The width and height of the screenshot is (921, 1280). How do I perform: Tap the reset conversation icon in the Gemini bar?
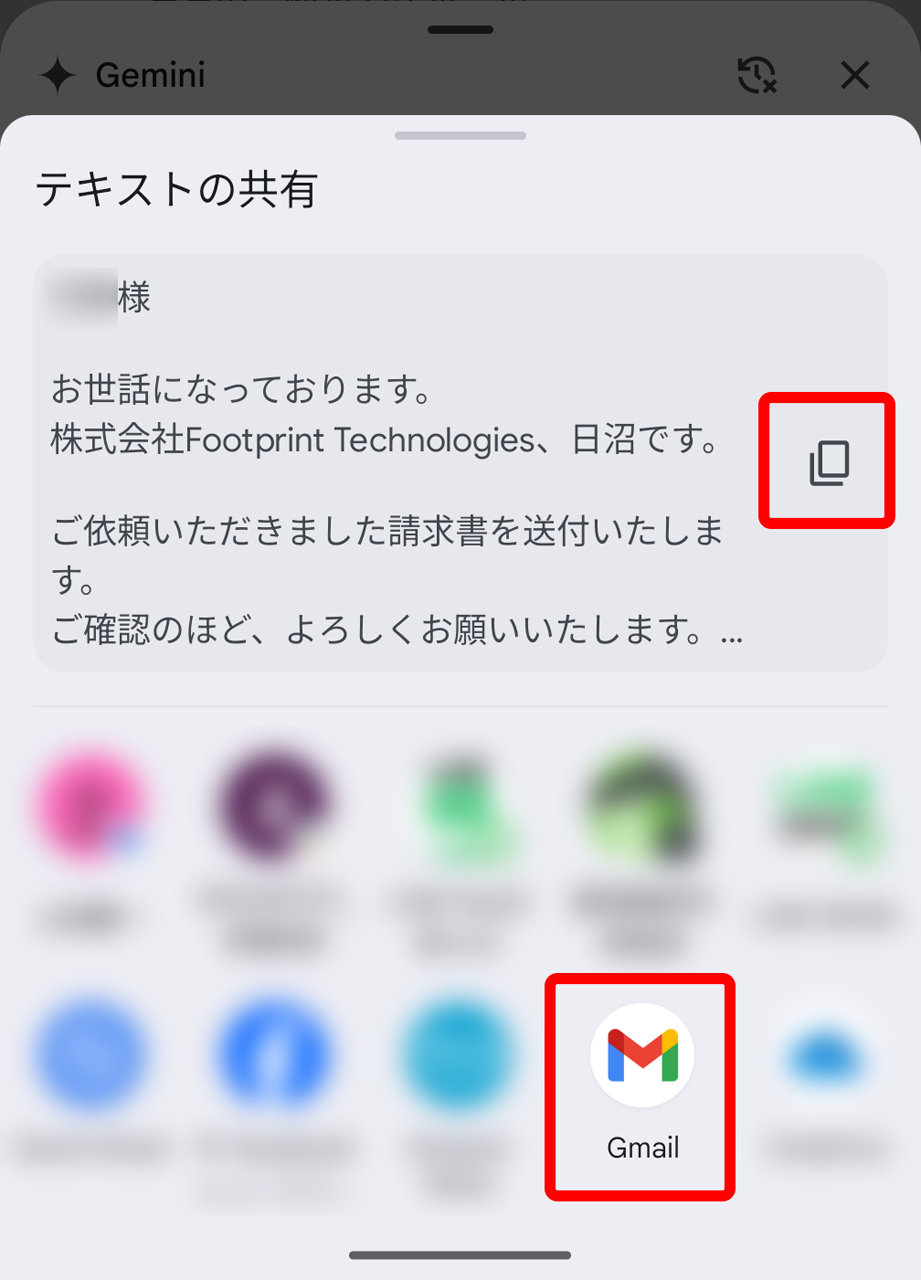pyautogui.click(x=757, y=75)
